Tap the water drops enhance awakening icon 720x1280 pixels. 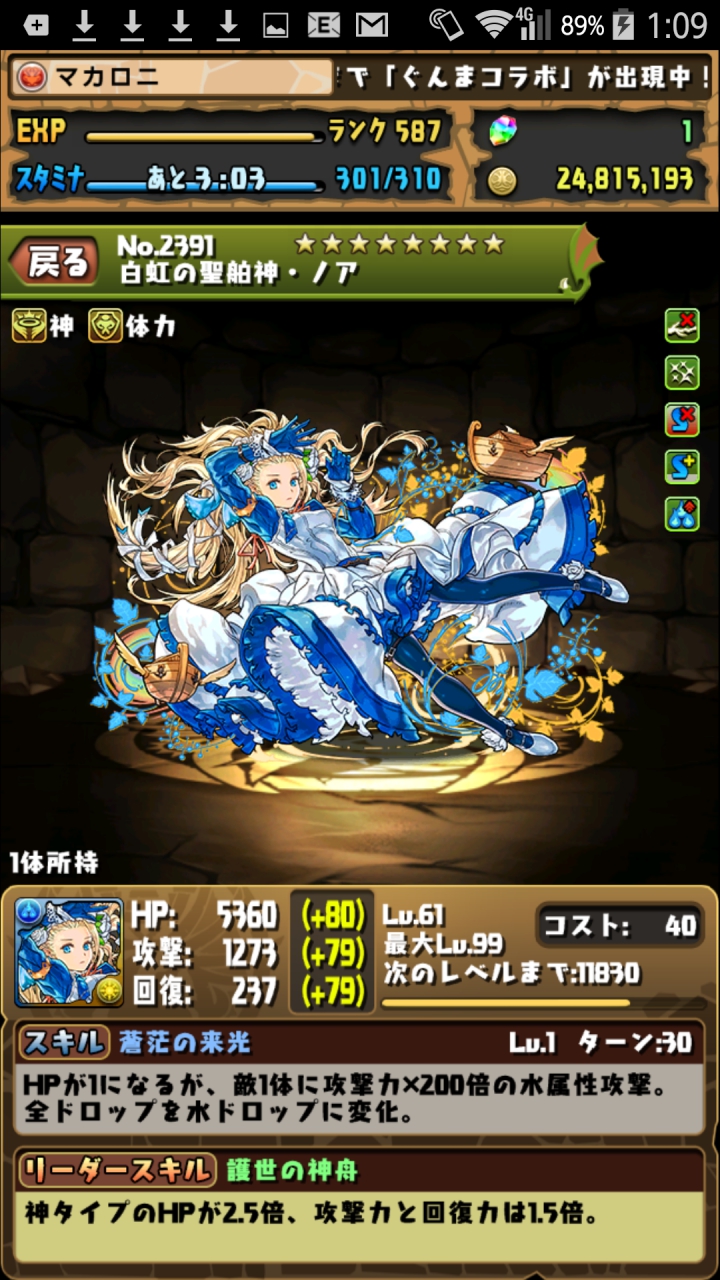coord(682,513)
